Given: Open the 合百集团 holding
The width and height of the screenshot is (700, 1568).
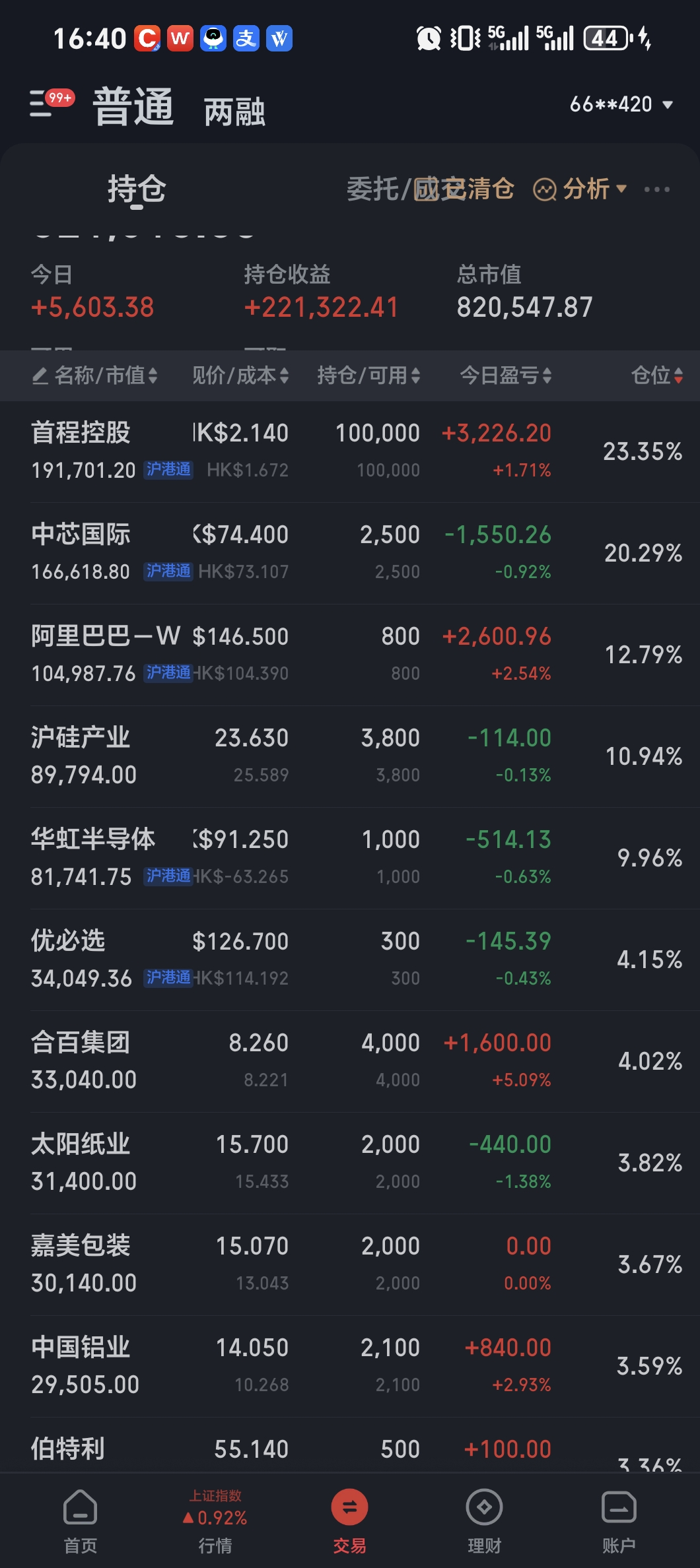Looking at the screenshot, I should [350, 1062].
